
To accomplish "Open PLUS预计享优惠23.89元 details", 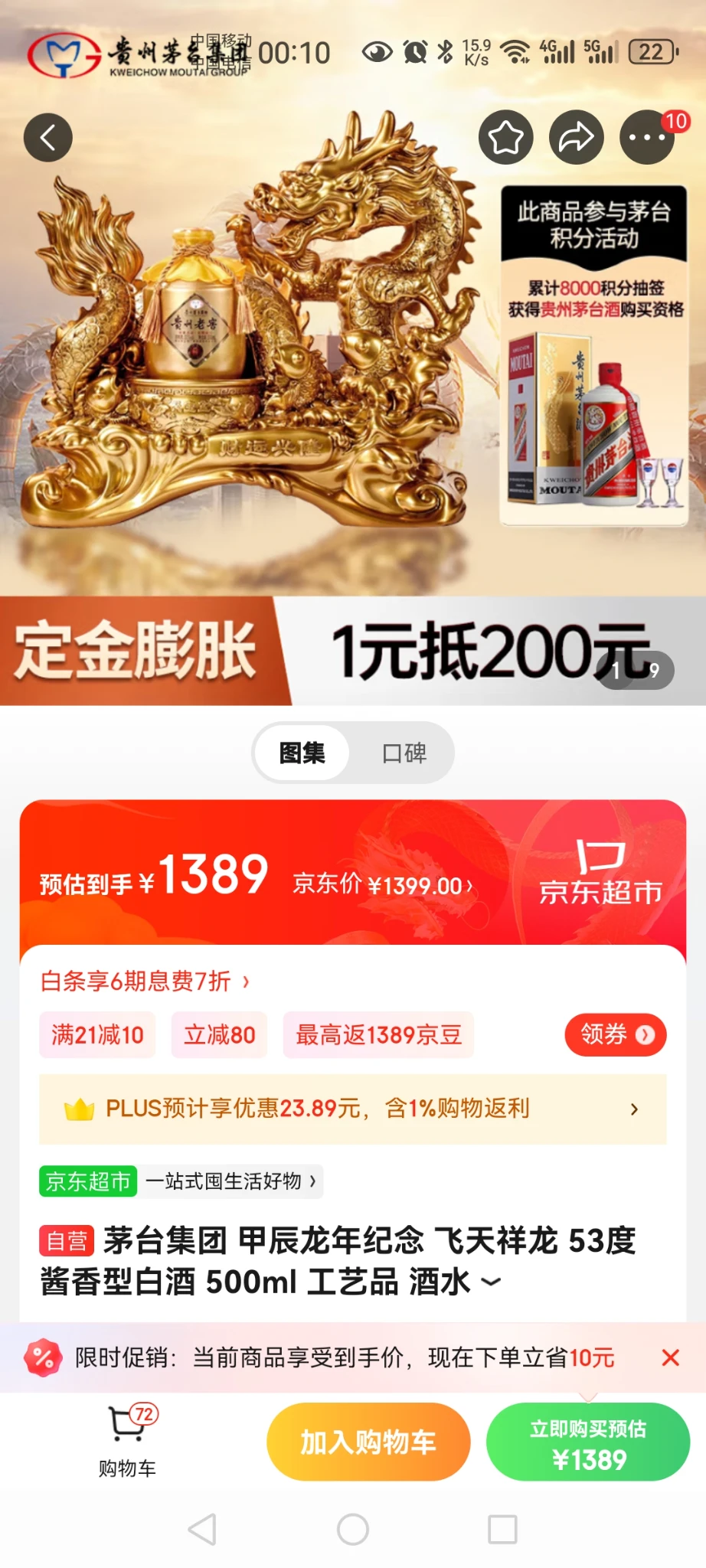I will pos(352,1109).
